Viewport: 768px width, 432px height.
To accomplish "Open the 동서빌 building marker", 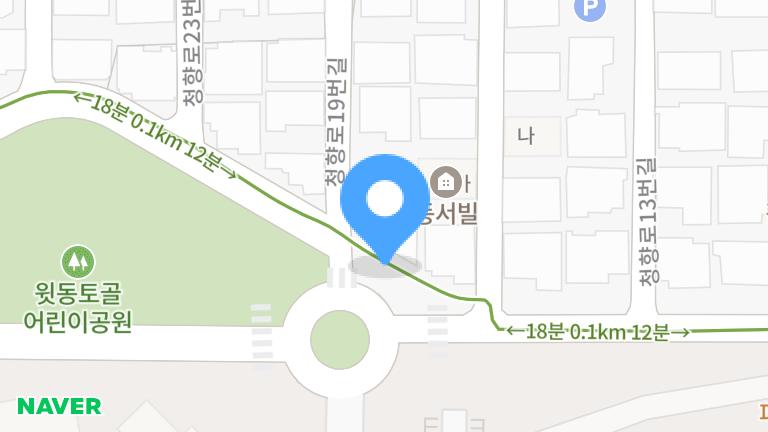I will (445, 183).
